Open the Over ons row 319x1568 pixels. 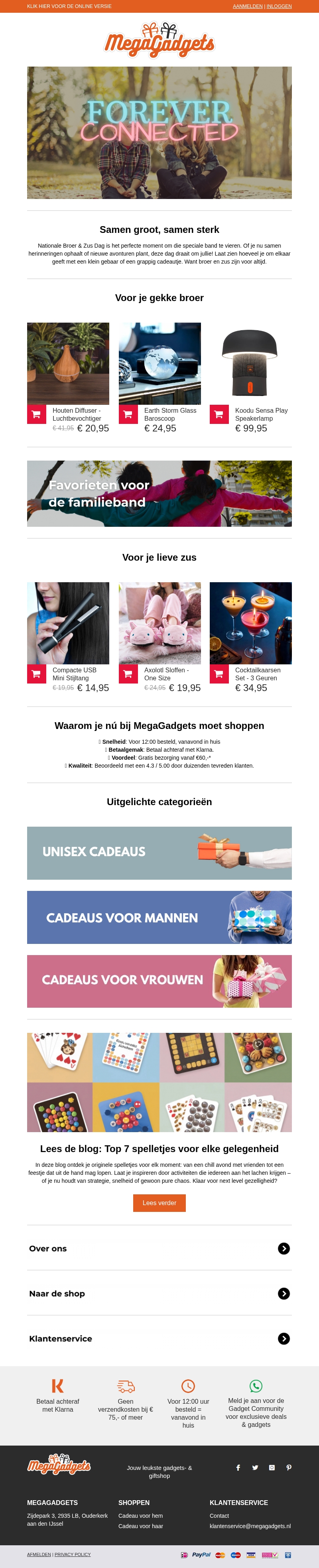click(x=159, y=1249)
